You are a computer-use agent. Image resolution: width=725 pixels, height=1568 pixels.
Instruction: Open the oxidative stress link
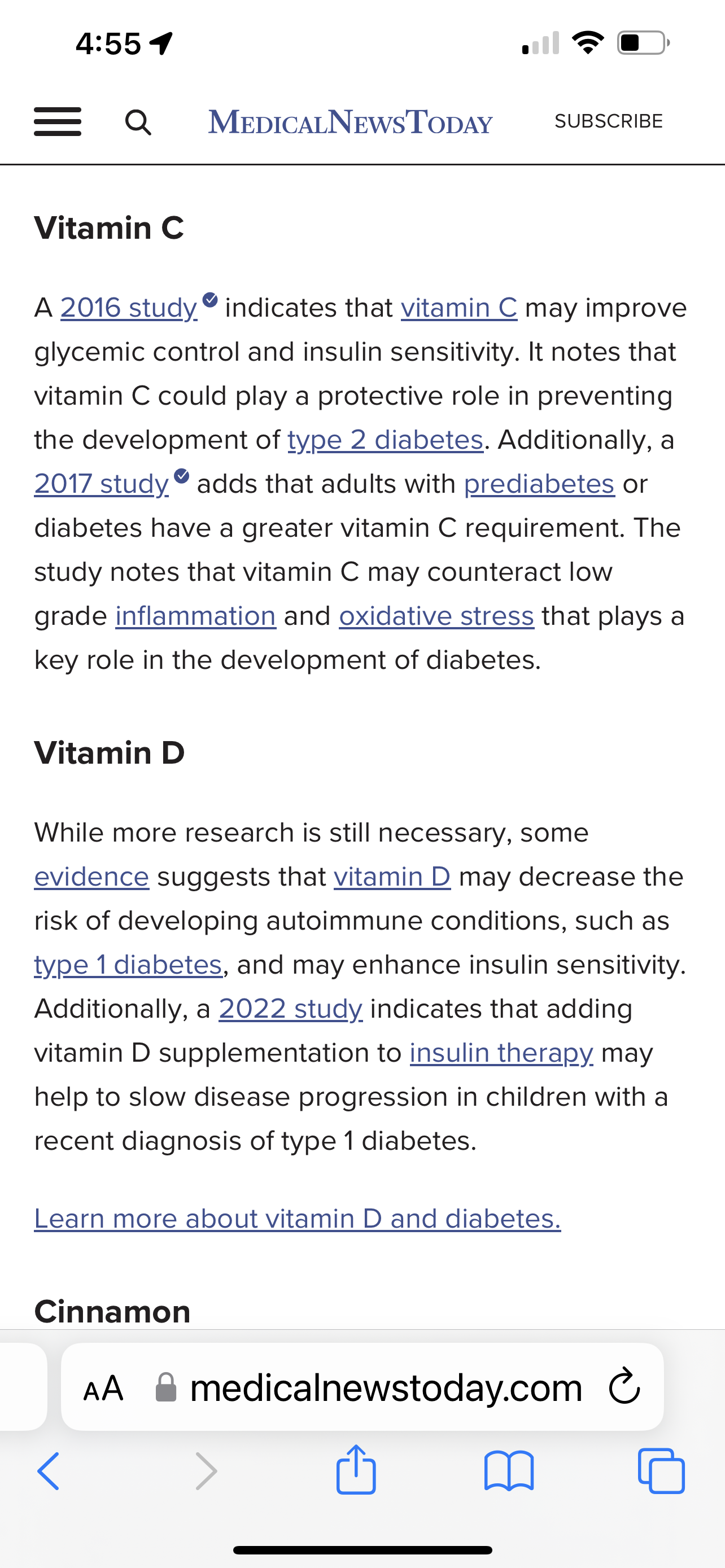point(436,616)
